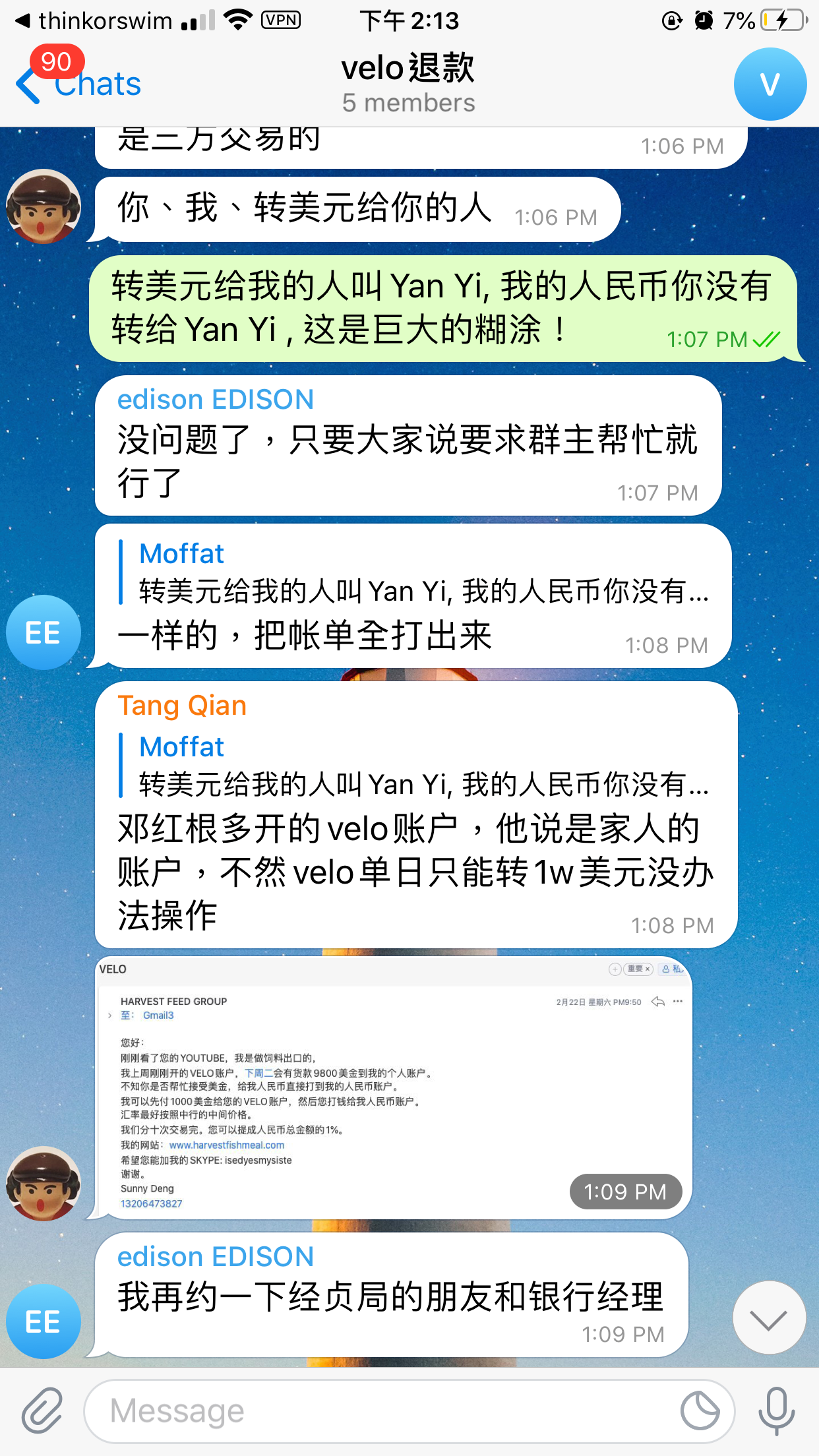Image resolution: width=819 pixels, height=1456 pixels.
Task: Open the VELO email screenshot image
Action: coord(393,1087)
